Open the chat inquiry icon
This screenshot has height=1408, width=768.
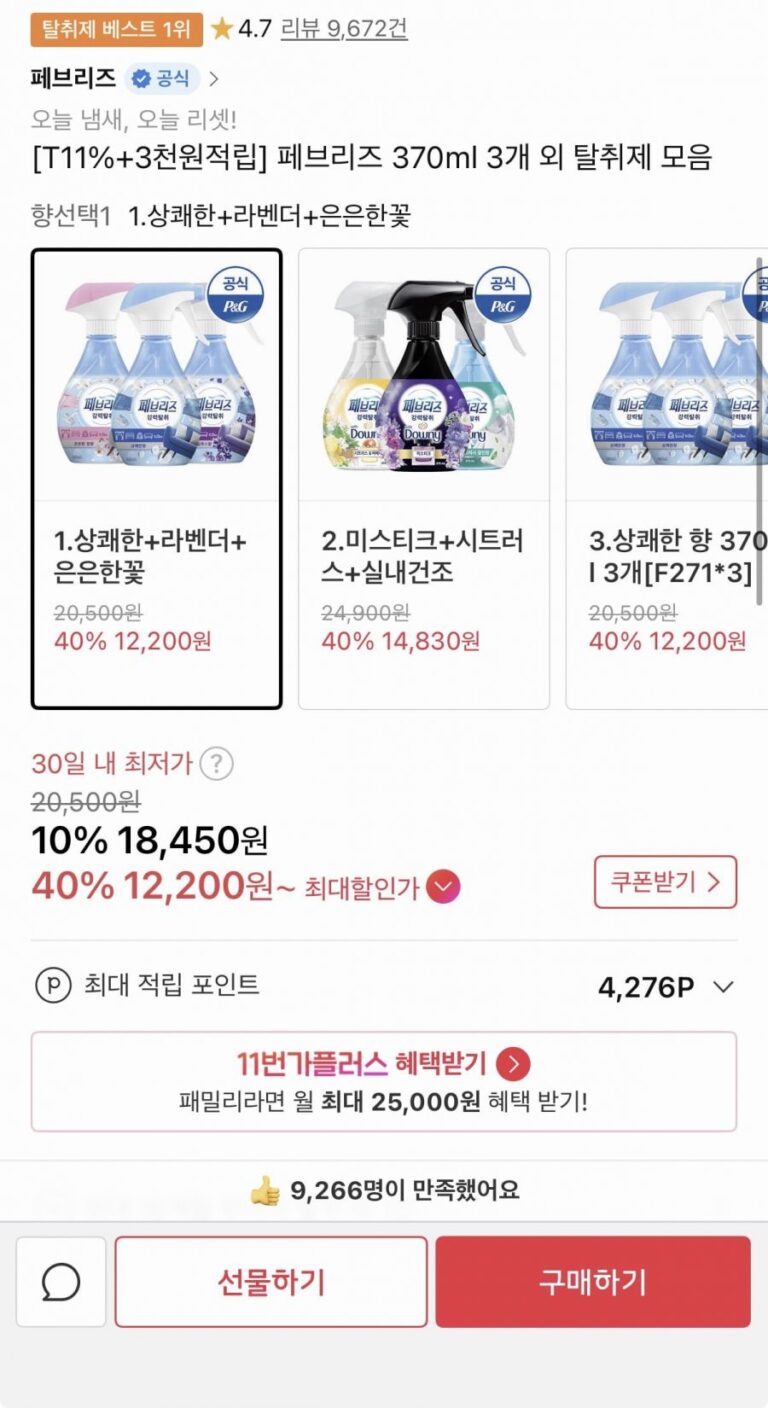coord(61,1282)
